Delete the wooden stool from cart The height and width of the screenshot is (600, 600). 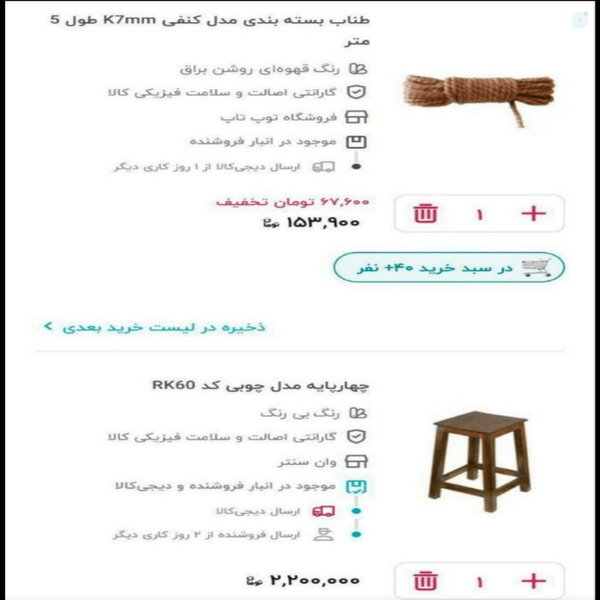point(425,582)
